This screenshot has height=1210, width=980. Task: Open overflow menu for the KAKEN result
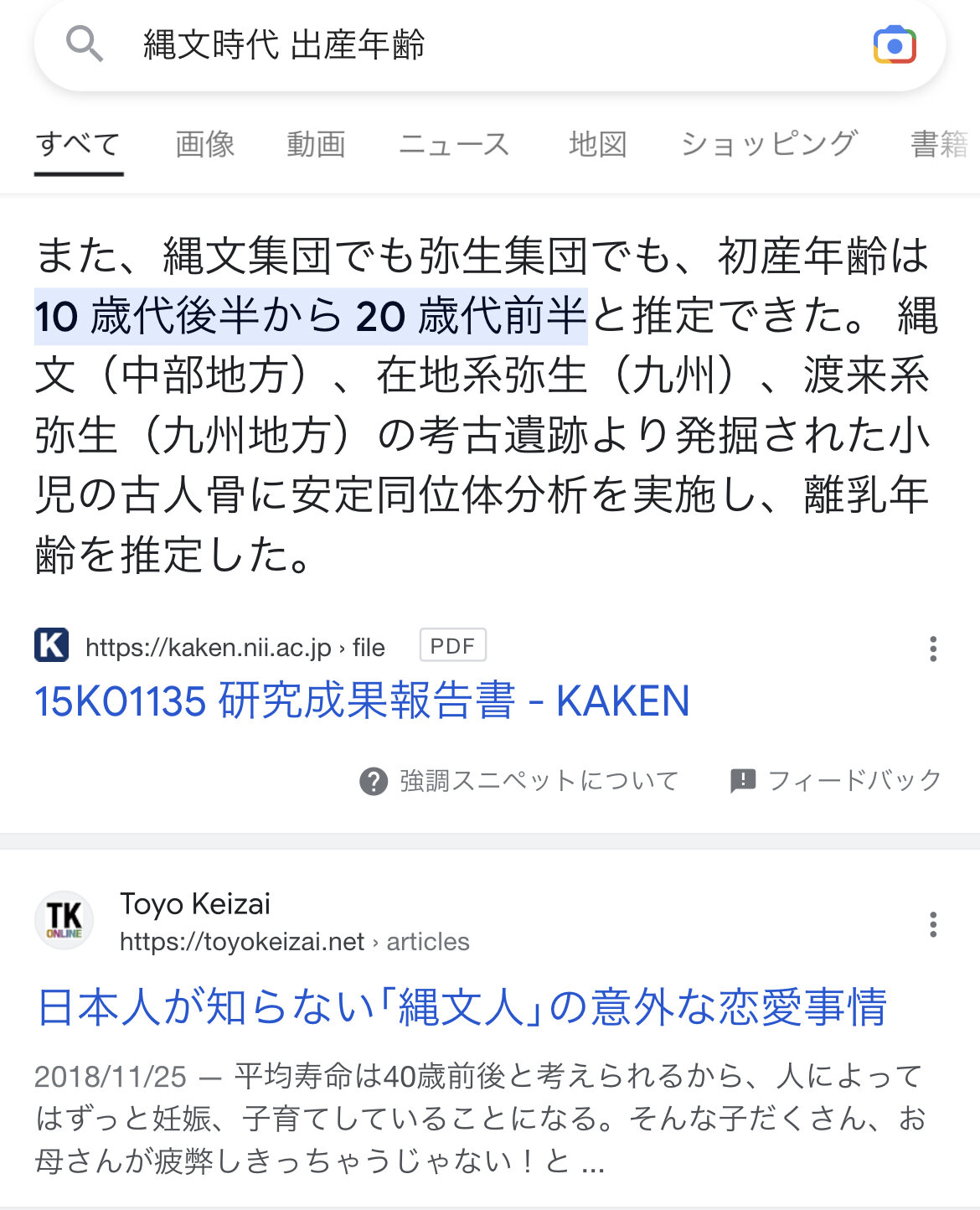tap(932, 649)
